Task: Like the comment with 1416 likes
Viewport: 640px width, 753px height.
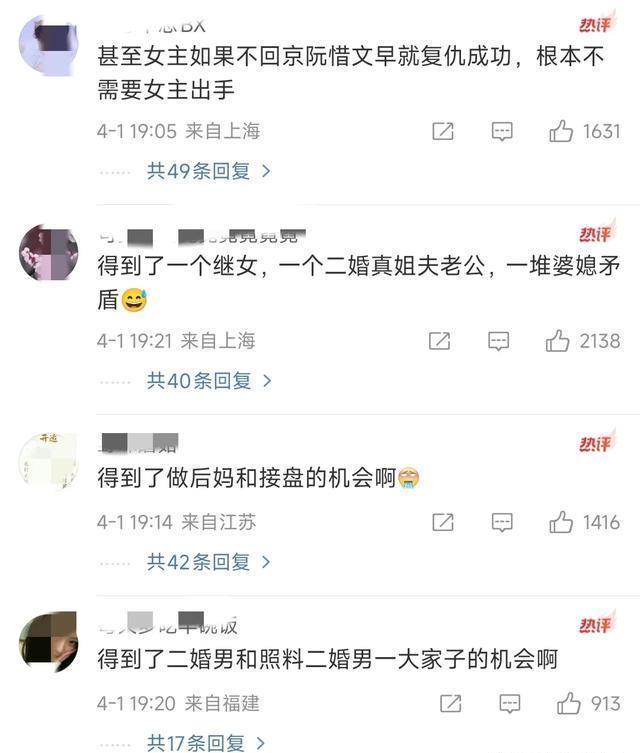Action: pyautogui.click(x=561, y=522)
